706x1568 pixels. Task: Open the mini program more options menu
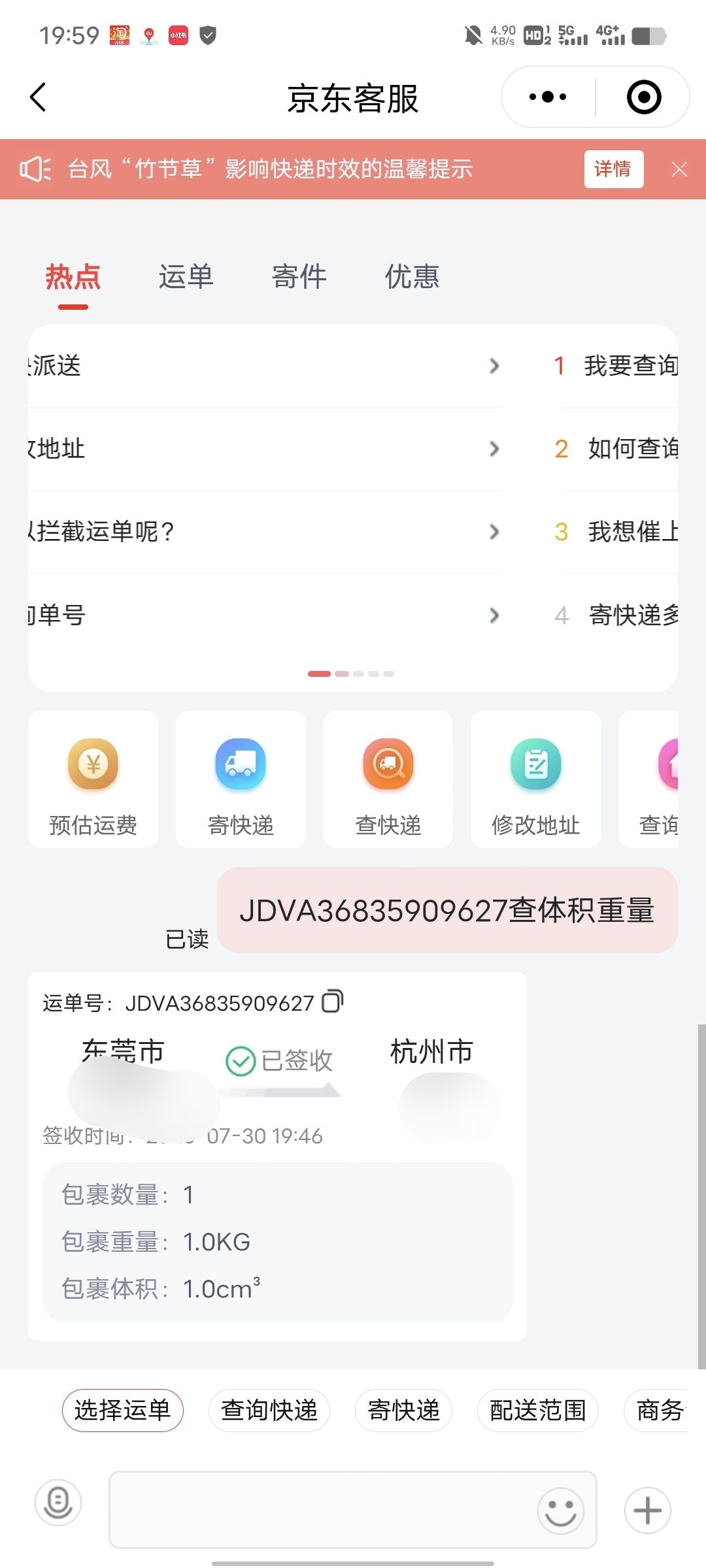548,97
